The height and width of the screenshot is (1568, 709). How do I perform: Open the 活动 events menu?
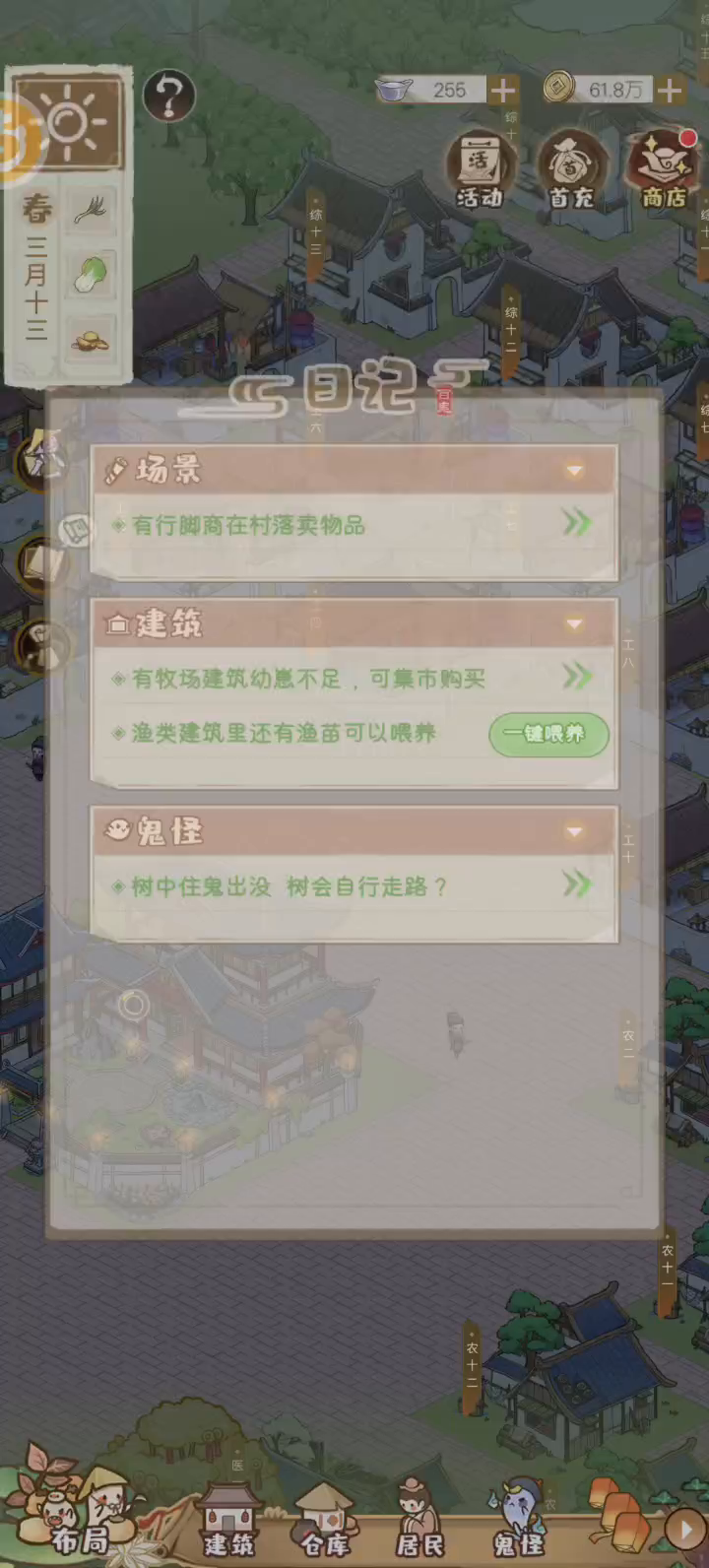[480, 169]
